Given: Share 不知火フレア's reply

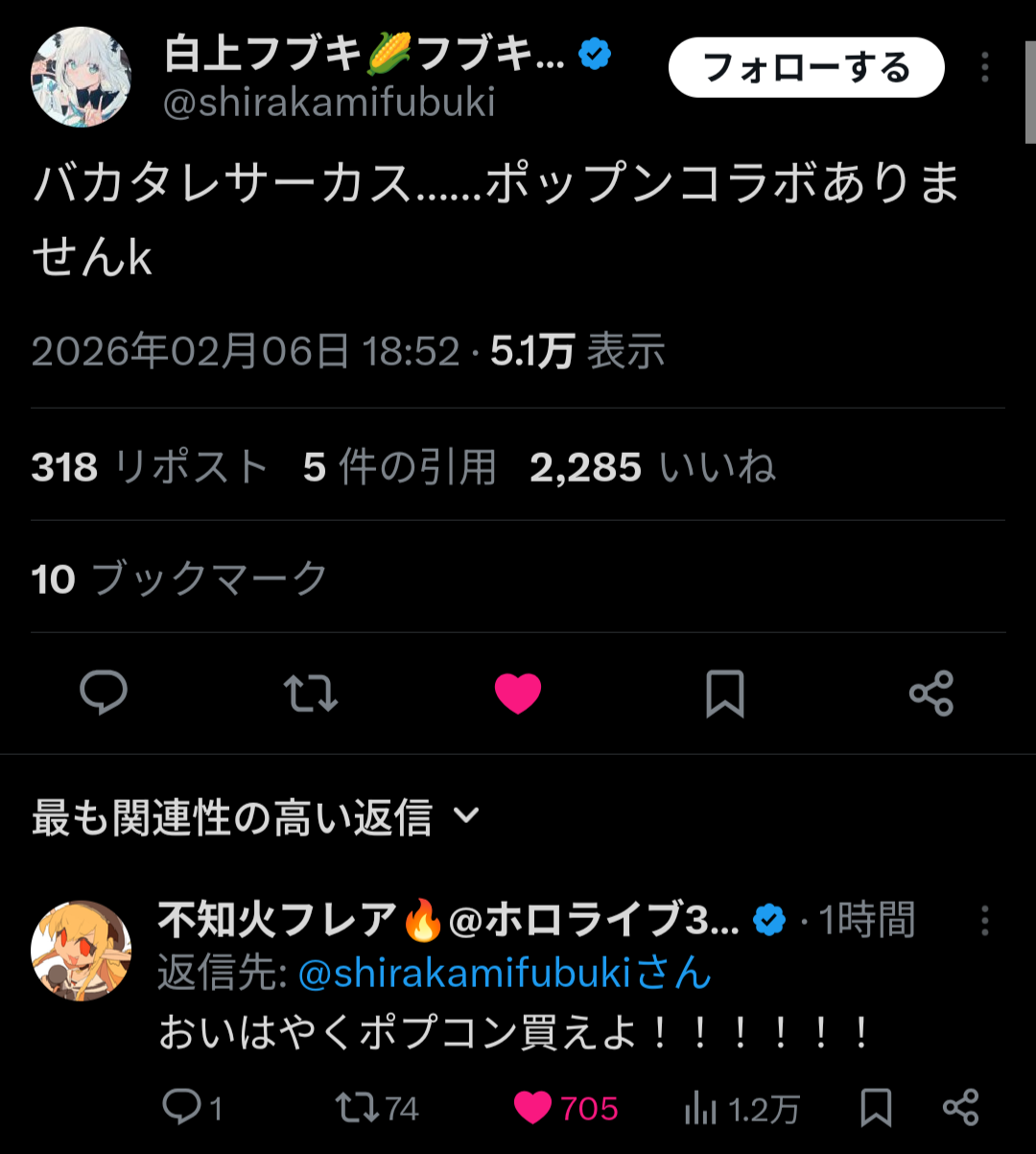Looking at the screenshot, I should coord(960,1109).
